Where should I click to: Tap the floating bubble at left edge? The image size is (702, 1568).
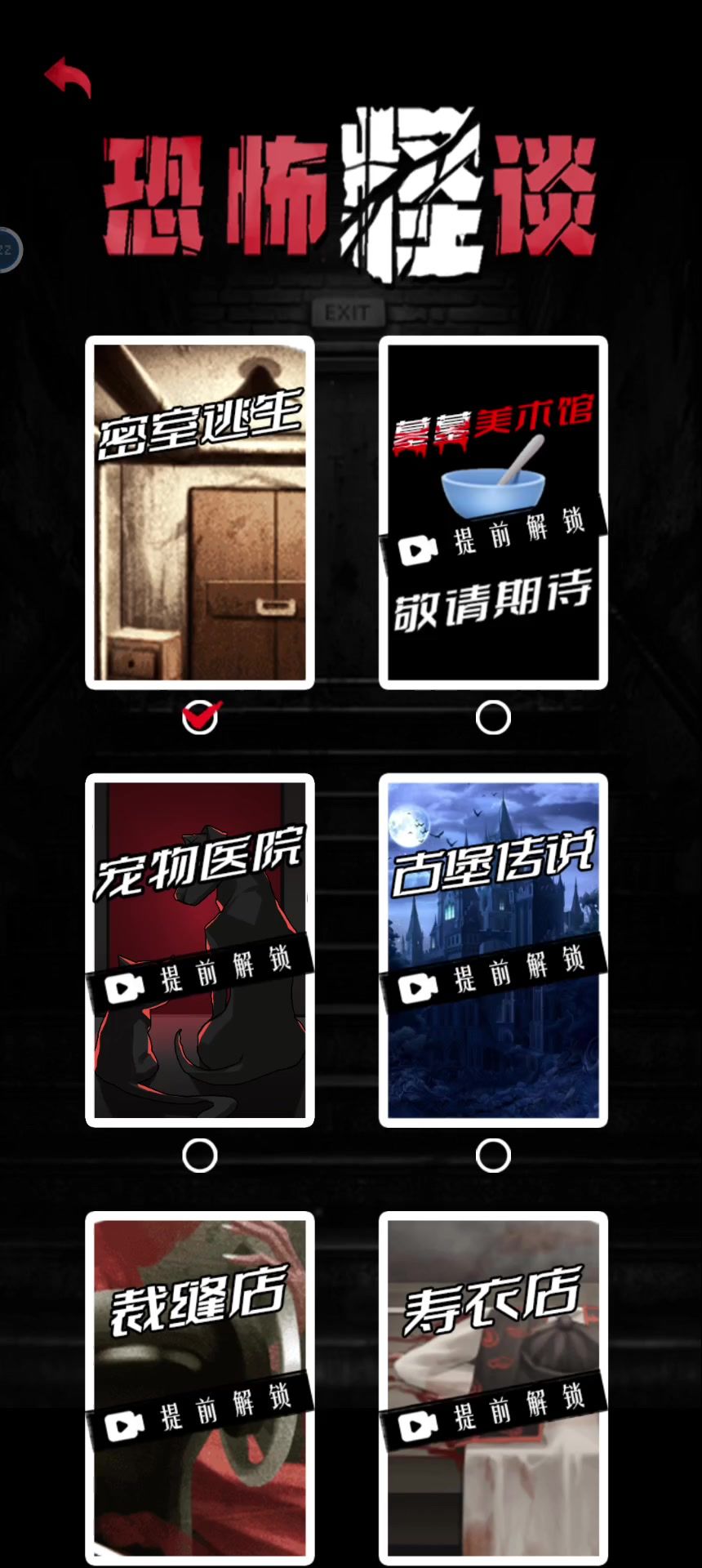(x=8, y=249)
